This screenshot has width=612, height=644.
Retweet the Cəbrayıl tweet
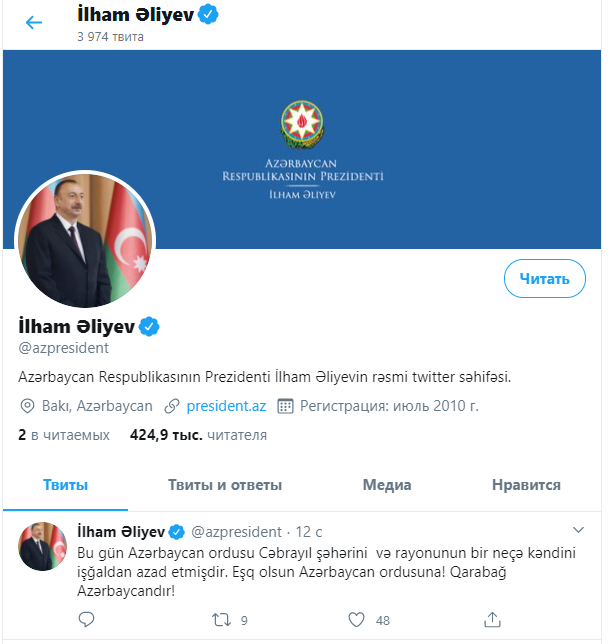click(222, 620)
